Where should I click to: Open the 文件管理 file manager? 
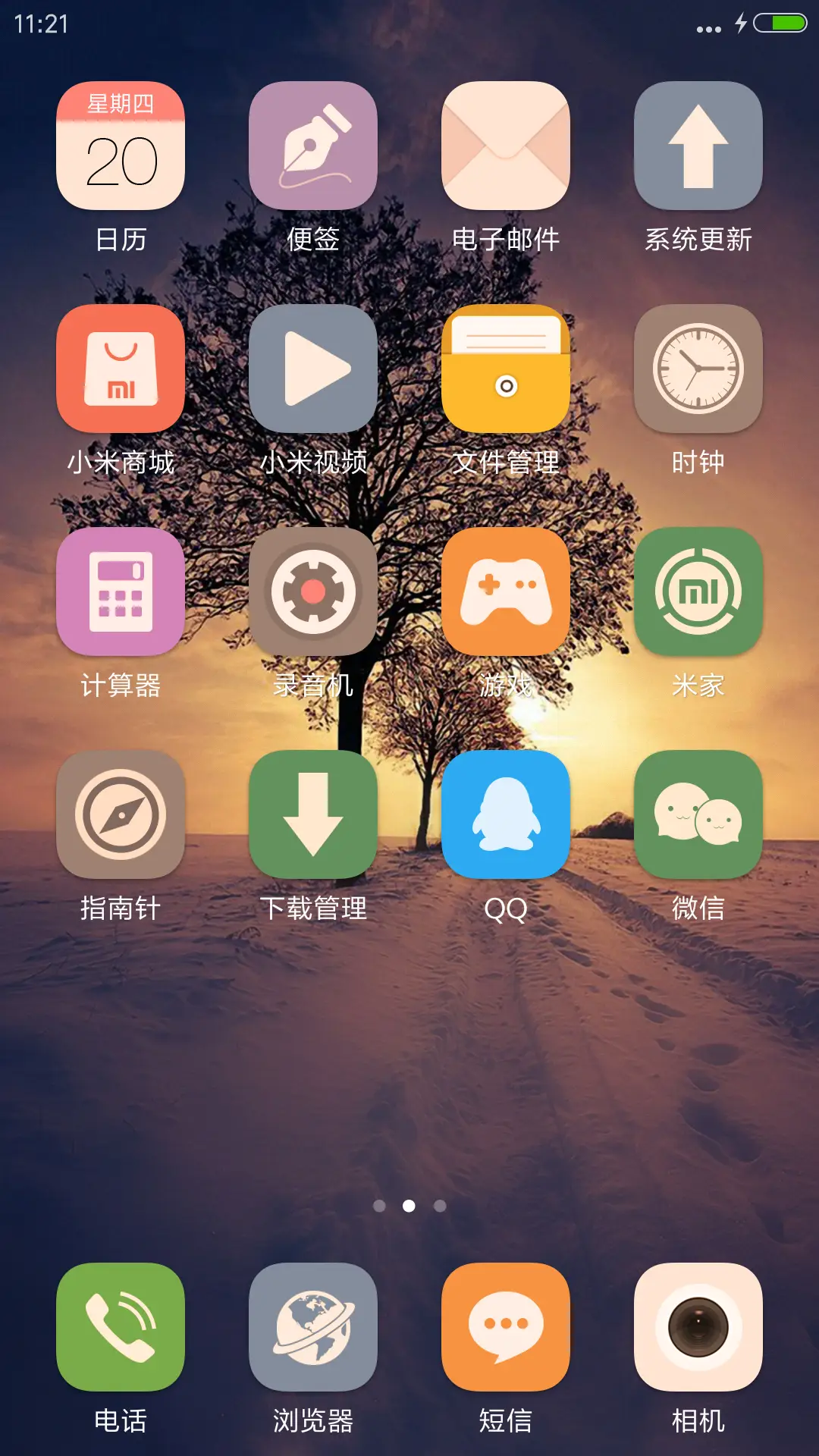tap(506, 369)
